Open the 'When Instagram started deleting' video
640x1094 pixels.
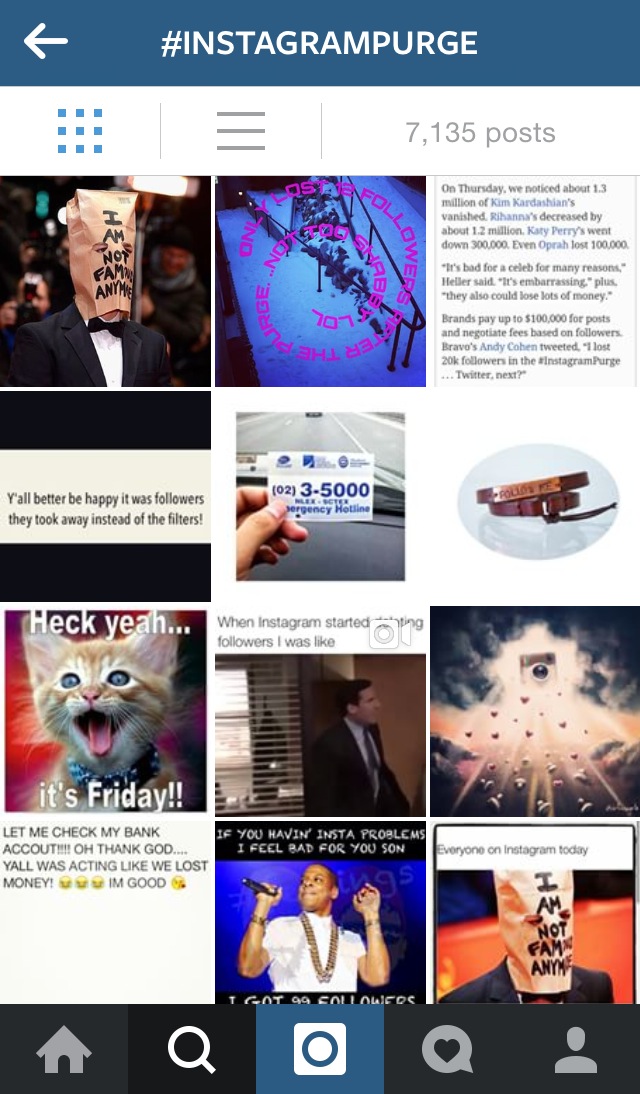tap(320, 710)
